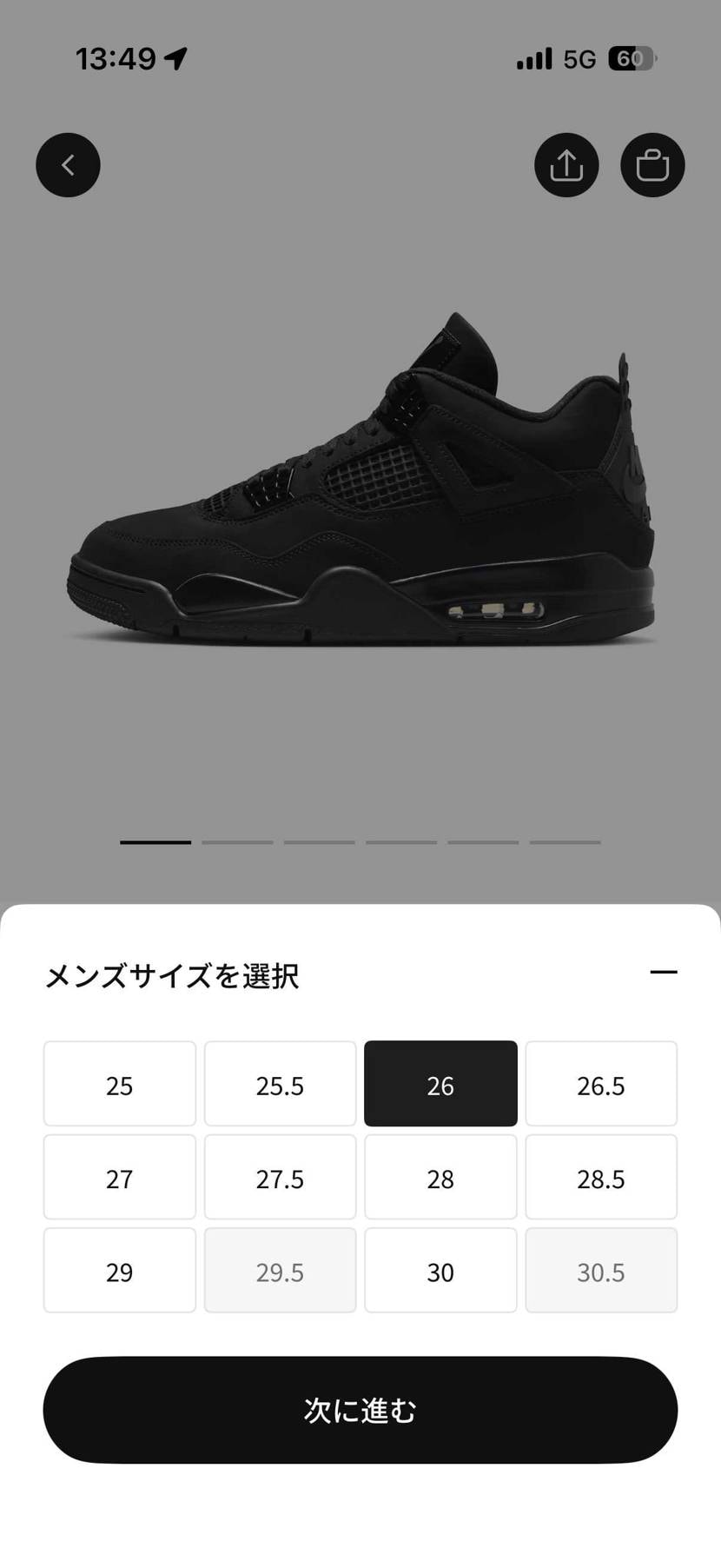Select men's size 28
This screenshot has width=721, height=1568.
pos(440,1177)
